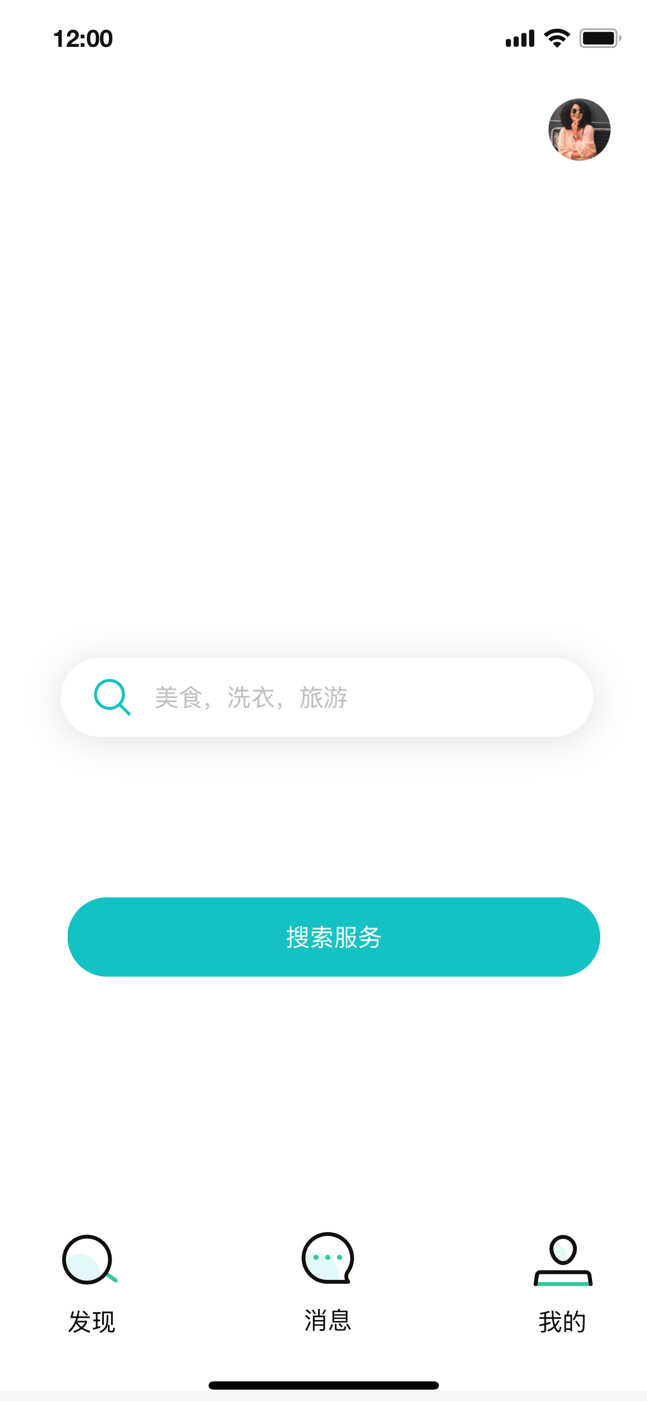Open the 消息 tab

click(328, 1283)
